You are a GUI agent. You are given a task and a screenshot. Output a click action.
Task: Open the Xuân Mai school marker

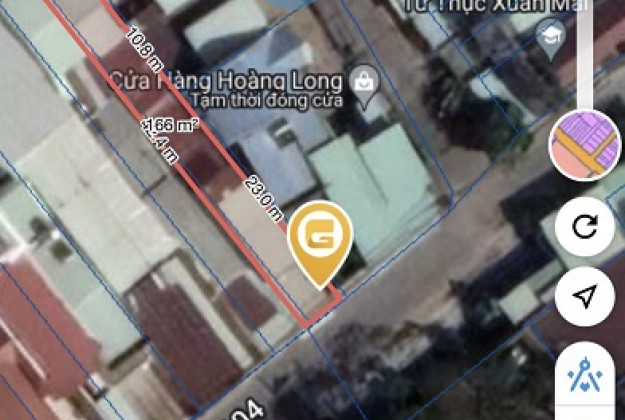(548, 38)
